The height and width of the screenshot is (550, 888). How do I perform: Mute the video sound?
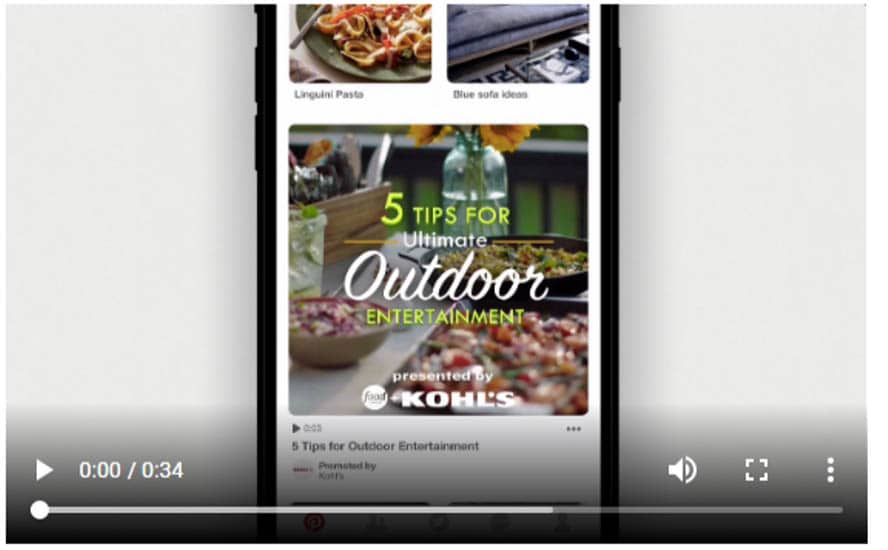point(682,470)
